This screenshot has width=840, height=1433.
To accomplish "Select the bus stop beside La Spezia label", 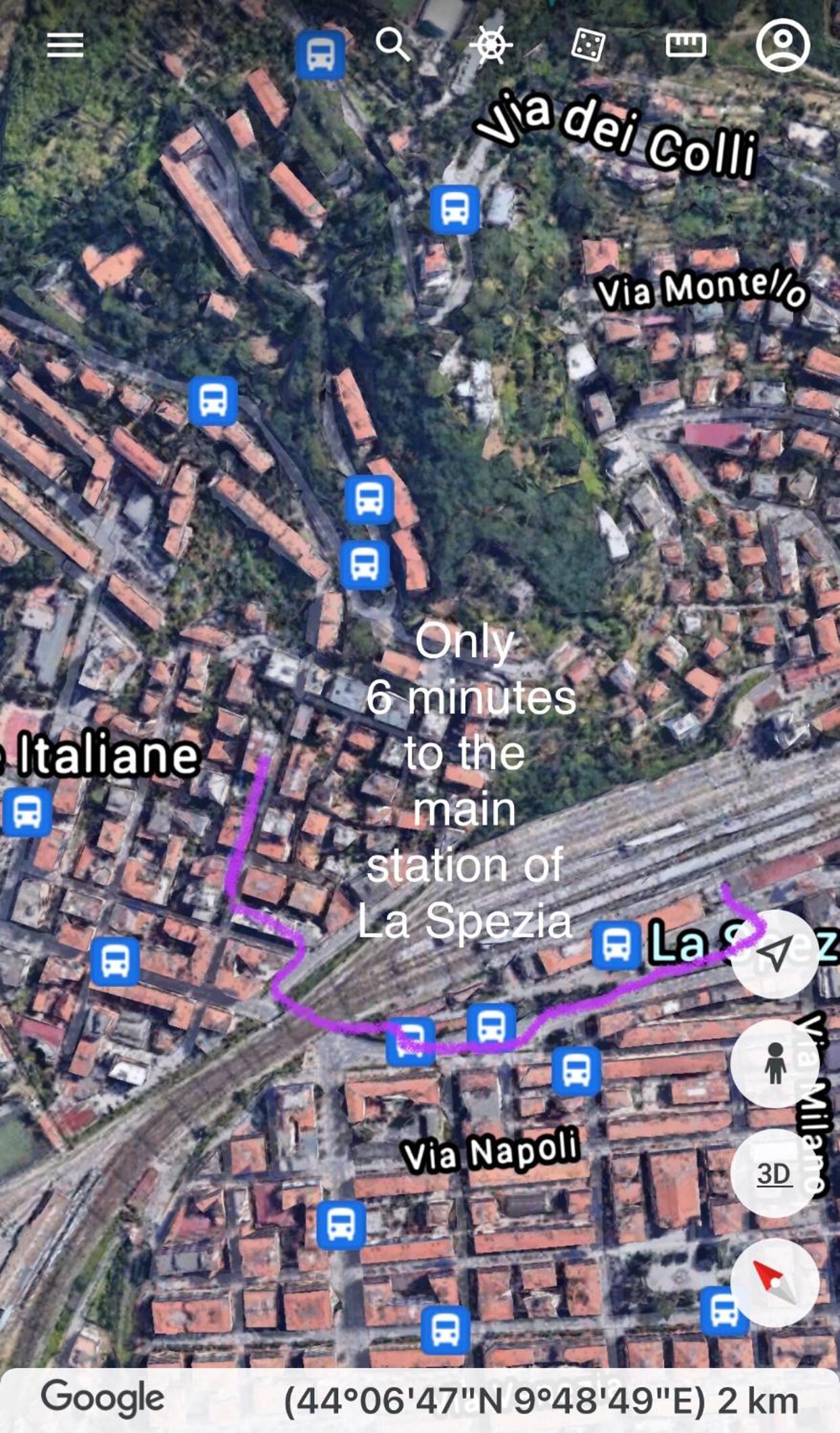I will pyautogui.click(x=616, y=945).
